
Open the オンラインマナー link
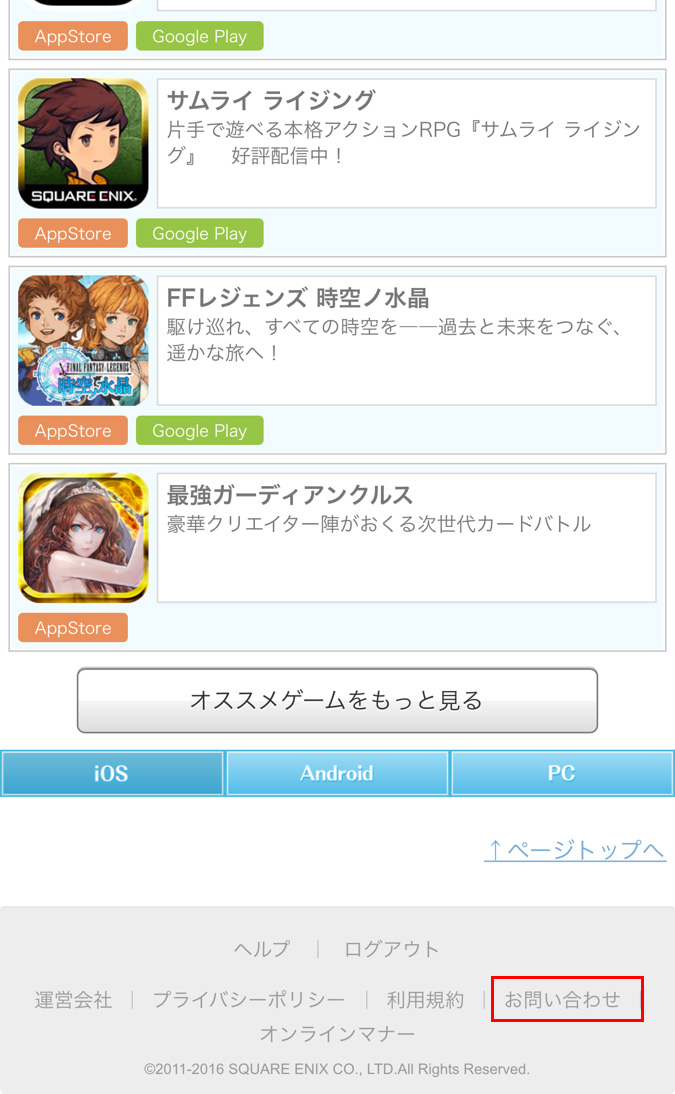pos(337,1033)
